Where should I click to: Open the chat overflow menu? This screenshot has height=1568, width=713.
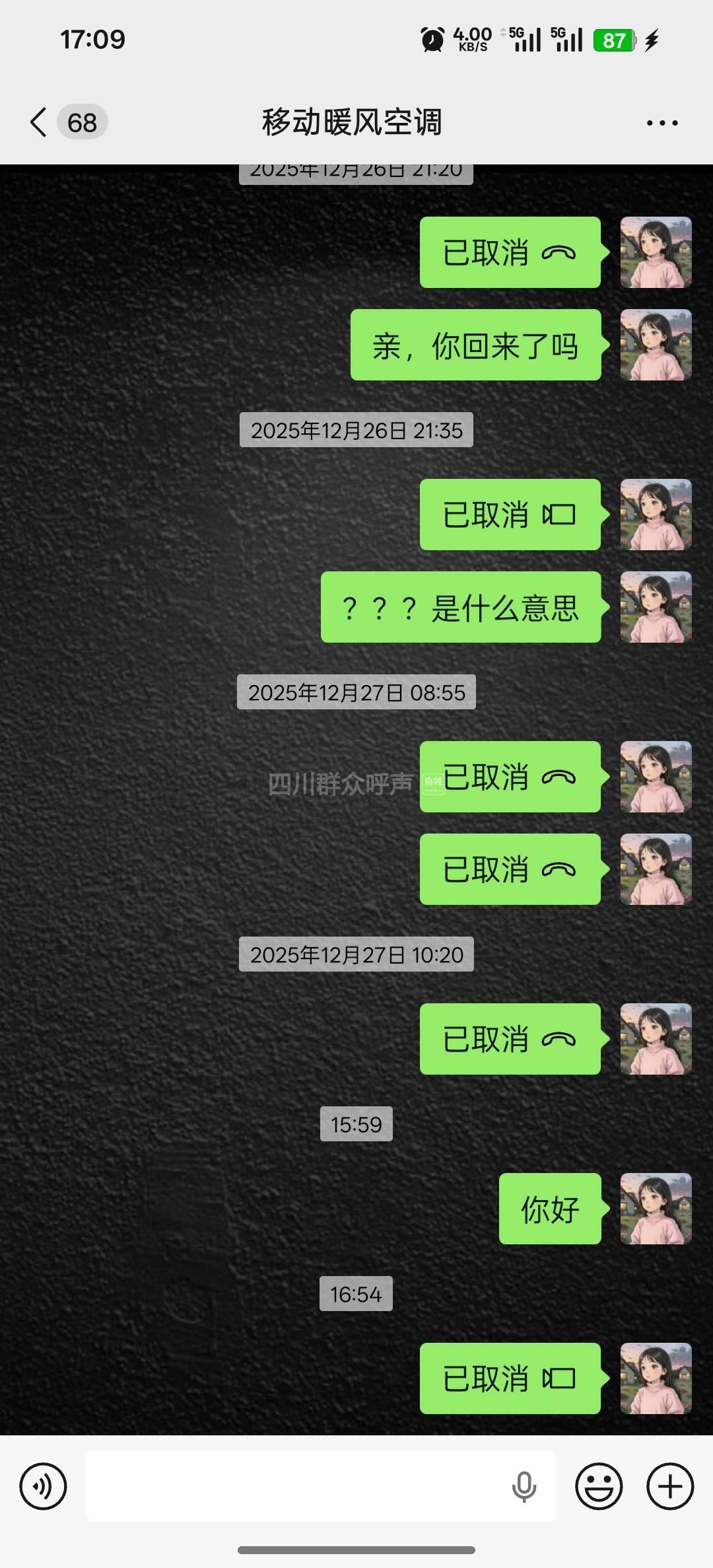coord(662,123)
